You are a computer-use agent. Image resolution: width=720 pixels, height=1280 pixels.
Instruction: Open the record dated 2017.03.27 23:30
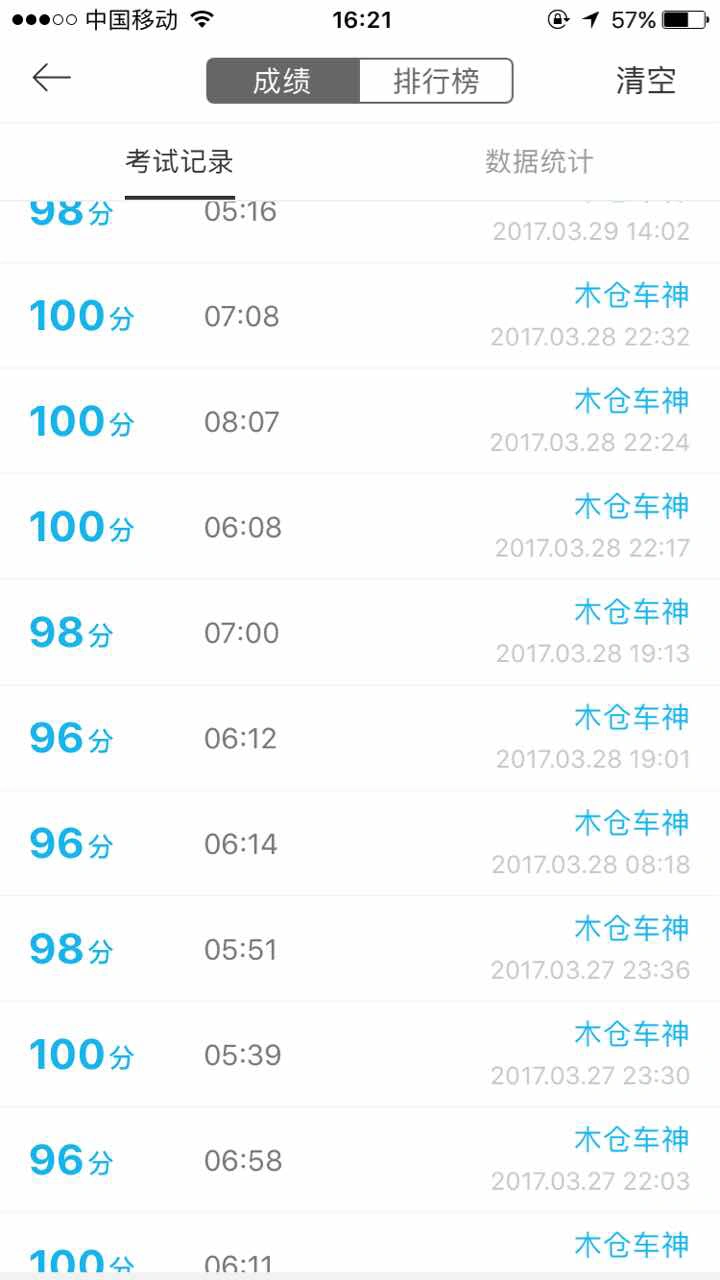tap(360, 1054)
